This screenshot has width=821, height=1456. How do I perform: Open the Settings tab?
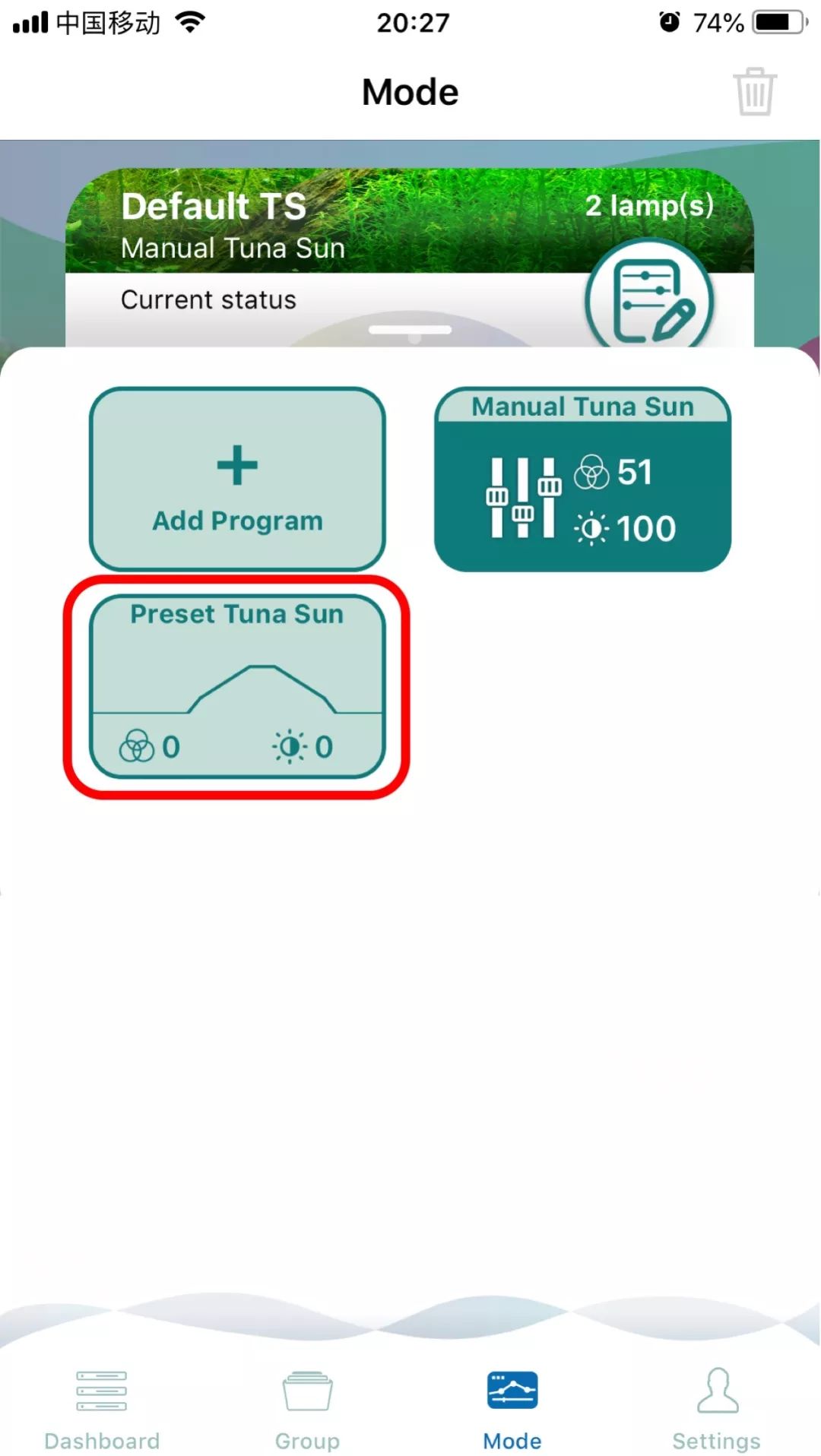tap(717, 1410)
